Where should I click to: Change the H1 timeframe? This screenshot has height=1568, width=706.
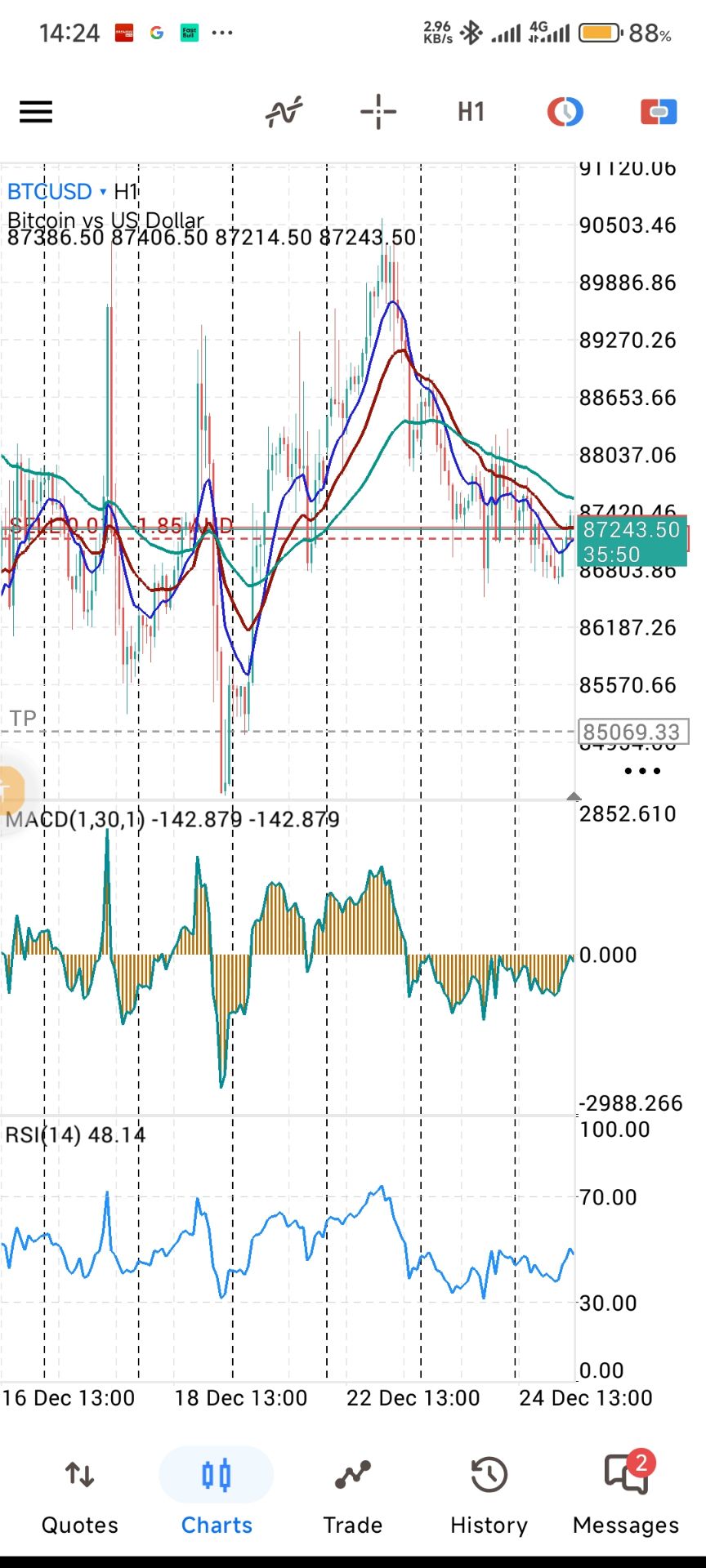point(471,112)
